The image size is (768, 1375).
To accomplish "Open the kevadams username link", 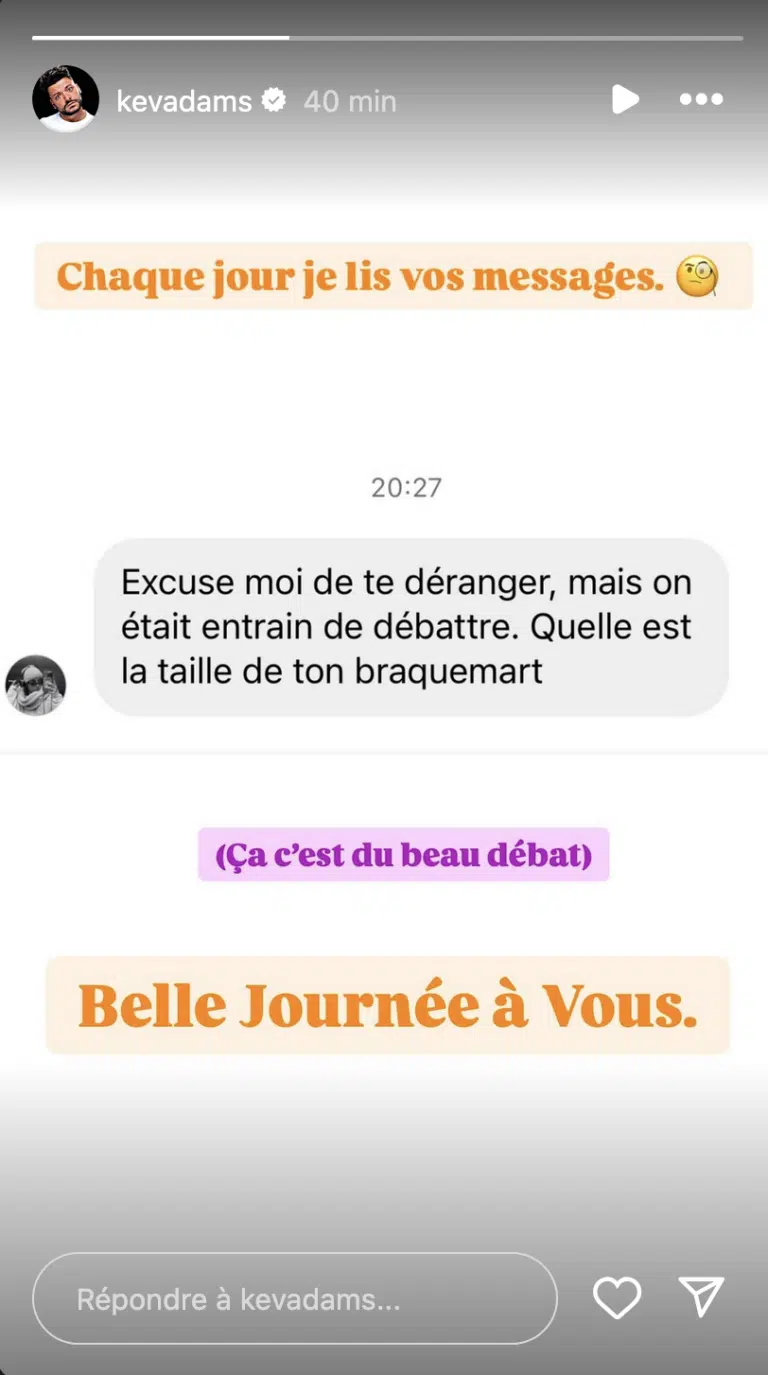I will click(184, 101).
